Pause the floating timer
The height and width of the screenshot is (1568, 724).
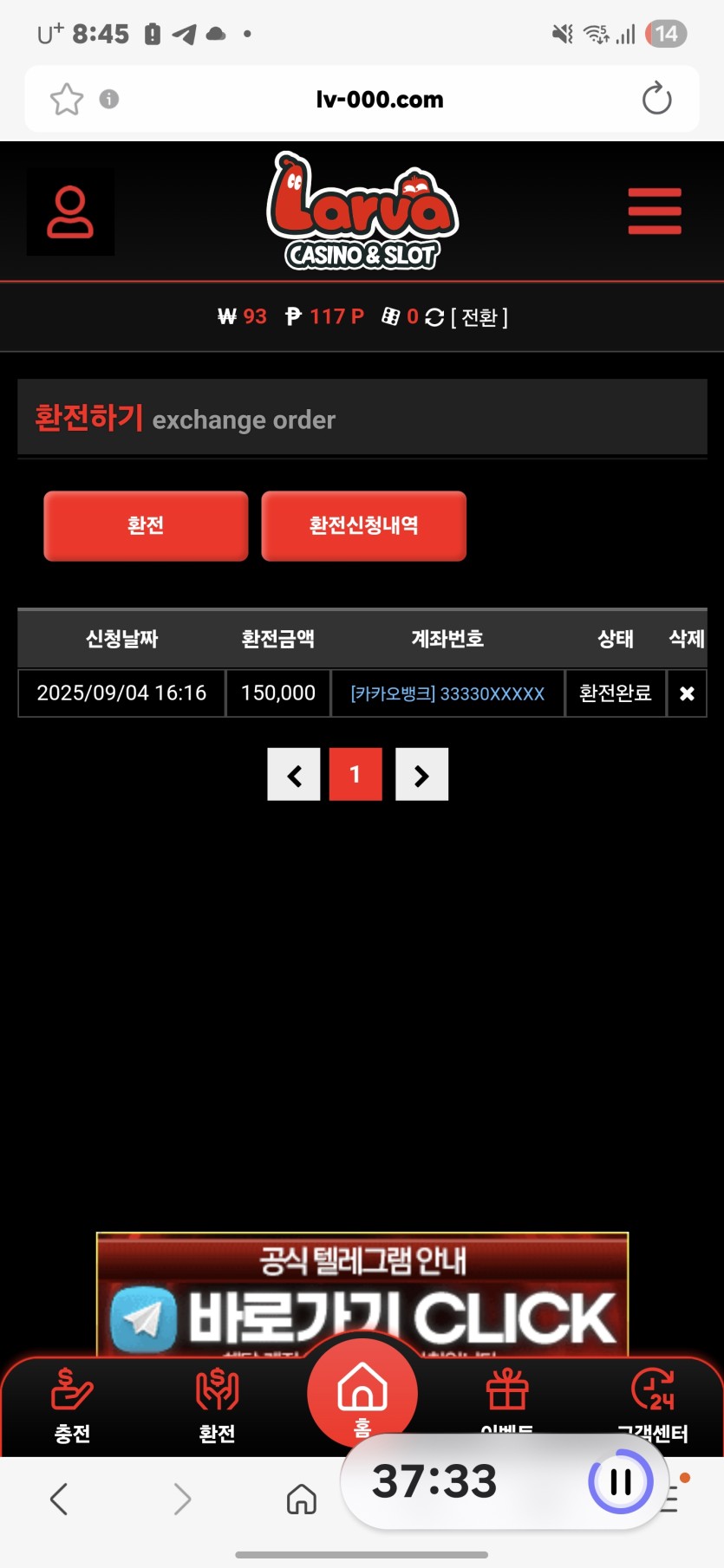[620, 1481]
